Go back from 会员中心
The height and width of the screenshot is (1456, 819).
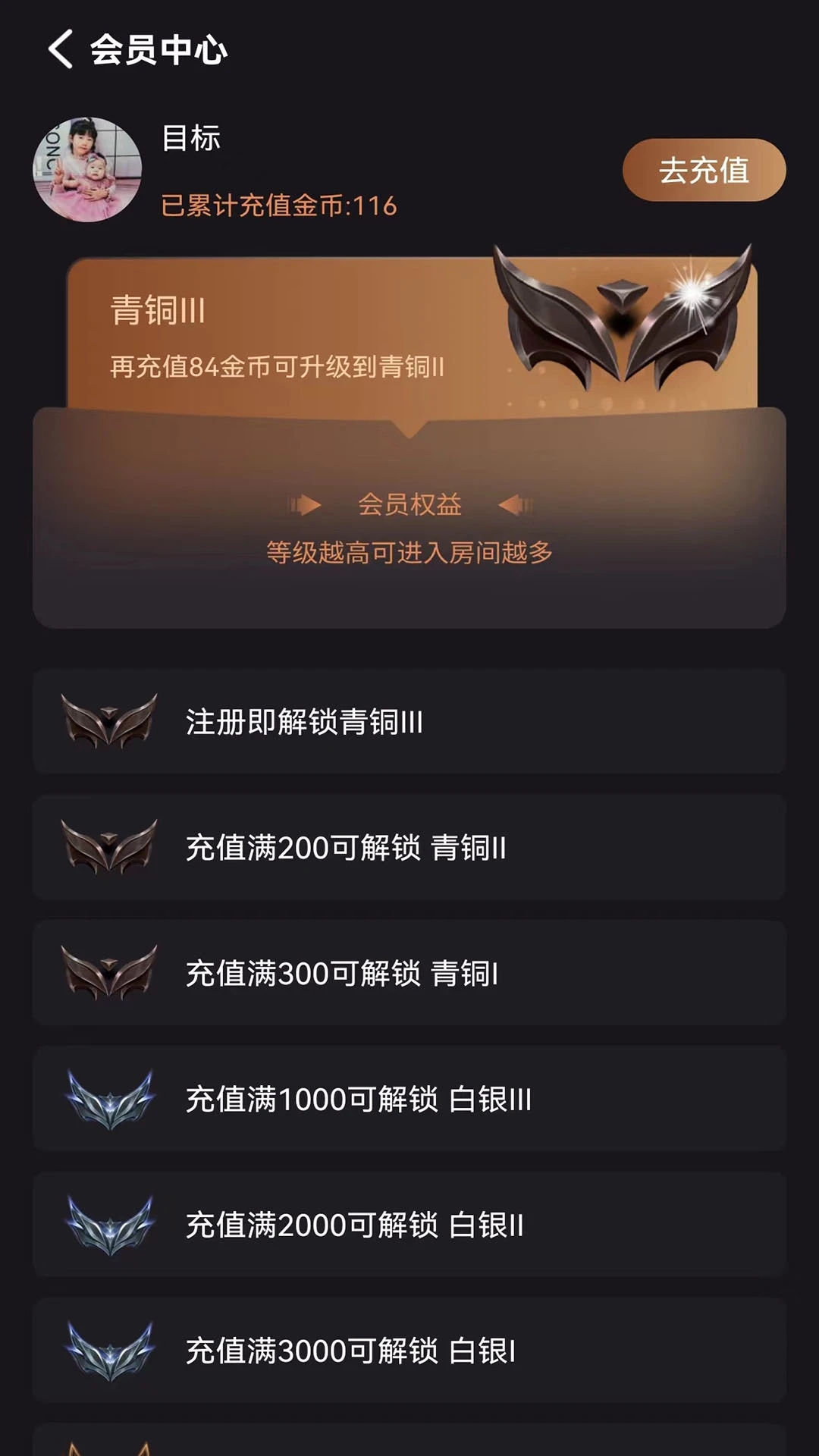(61, 49)
